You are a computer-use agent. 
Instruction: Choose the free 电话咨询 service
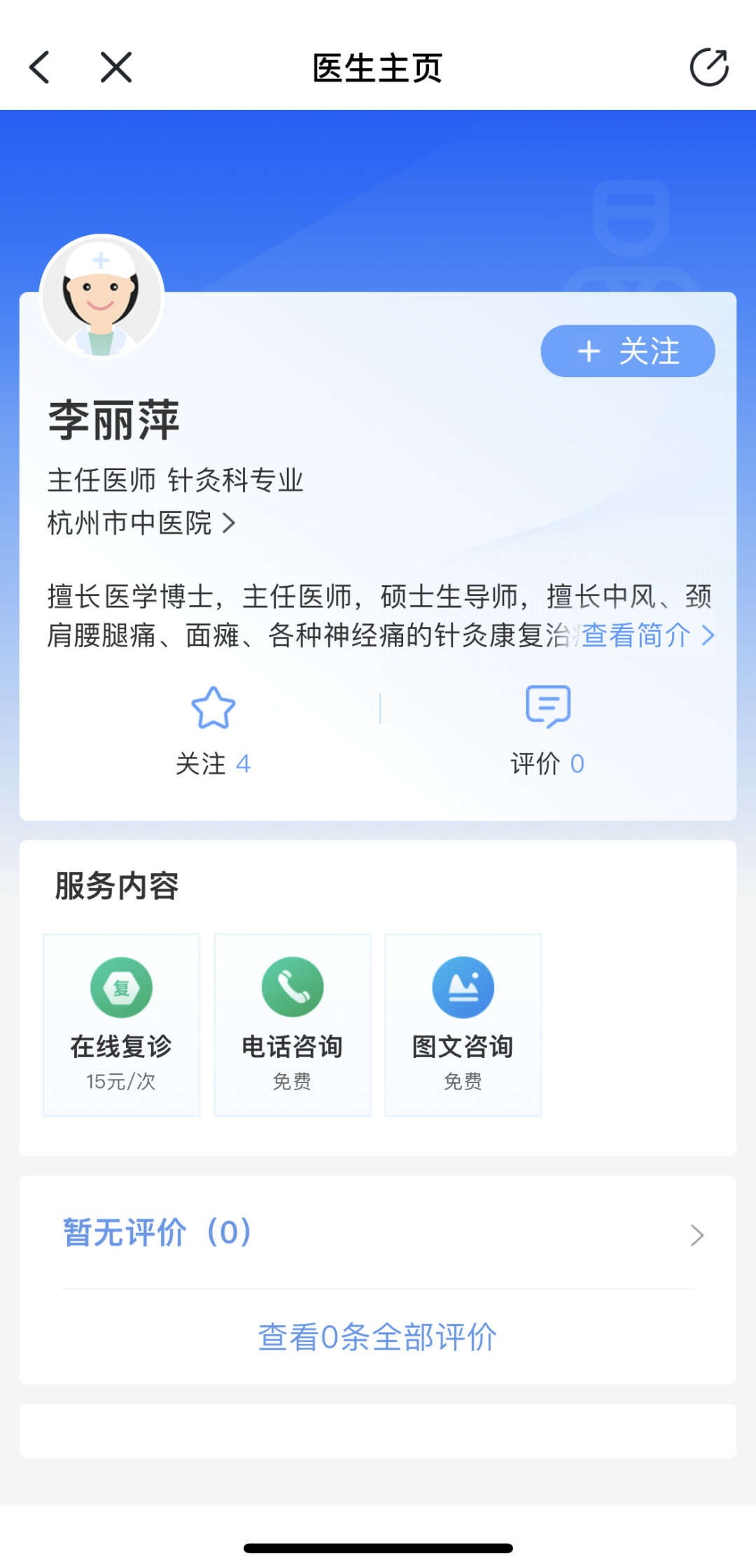tap(293, 1024)
